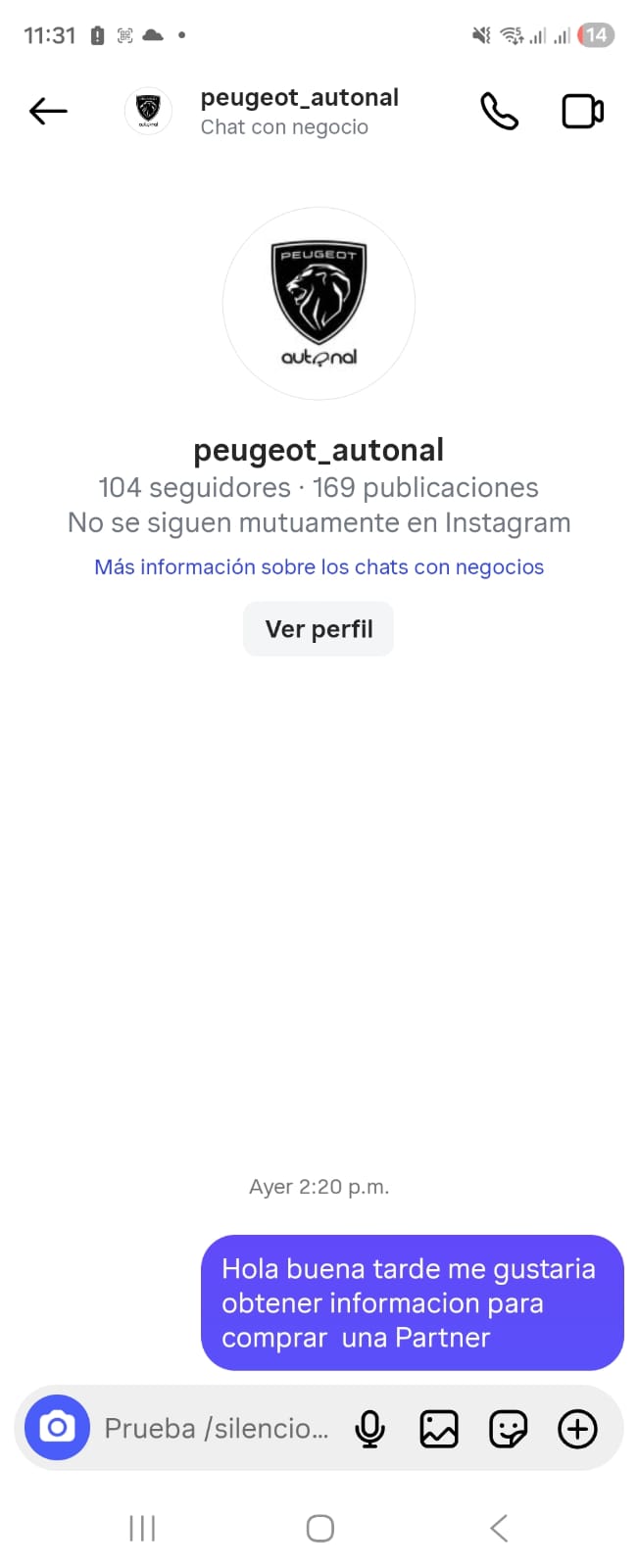Viewport: 638px width, 1568px height.
Task: Open the photo gallery picker
Action: click(439, 1429)
